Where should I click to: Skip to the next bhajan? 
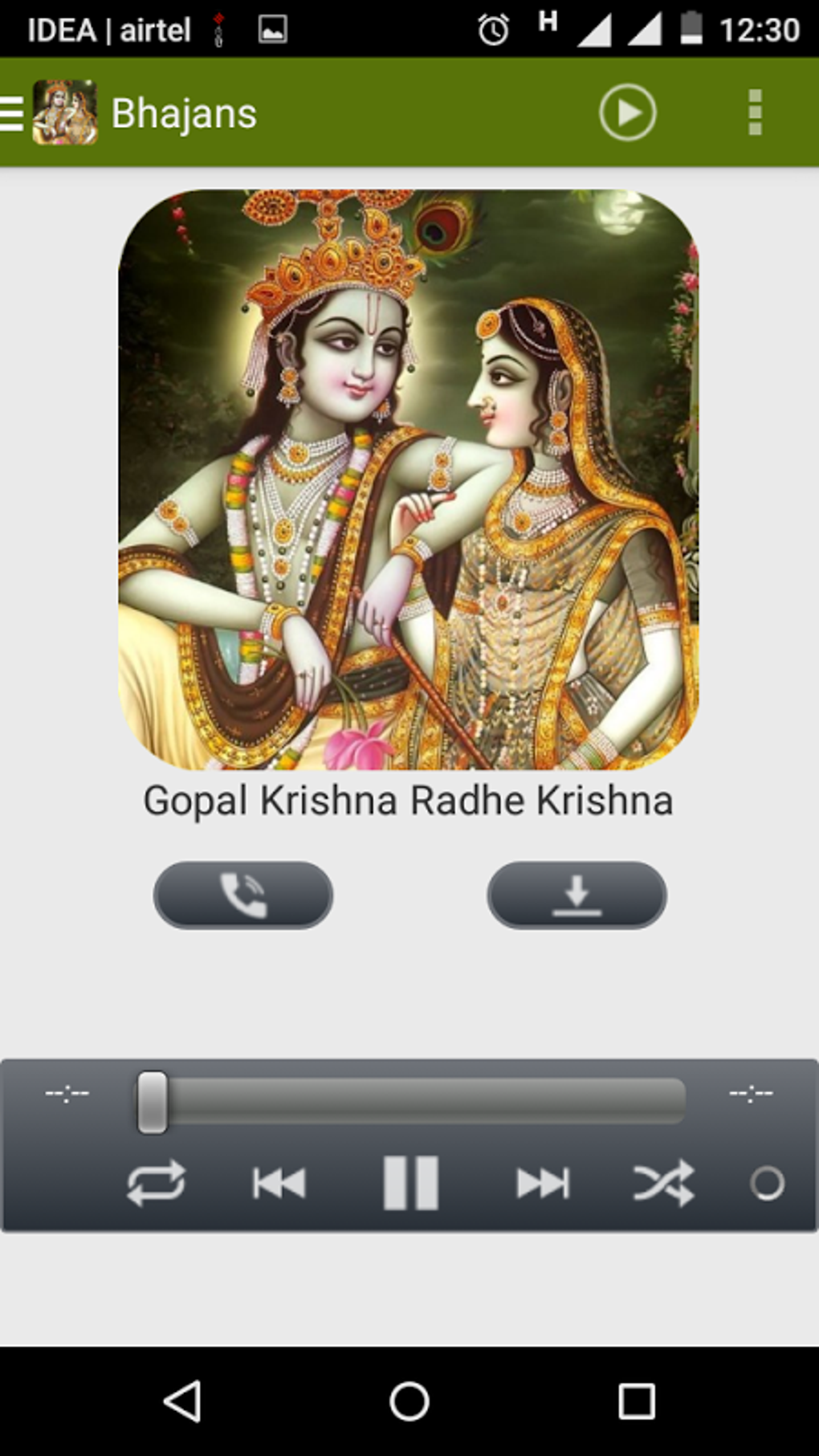pyautogui.click(x=543, y=1183)
